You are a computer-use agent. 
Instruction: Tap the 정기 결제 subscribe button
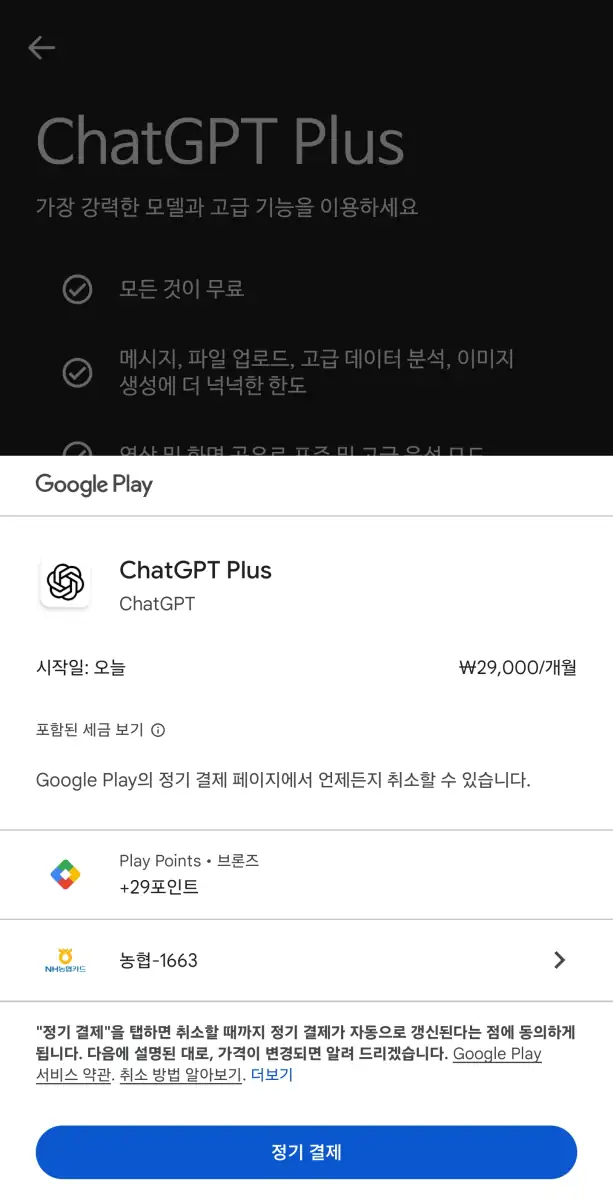306,1152
